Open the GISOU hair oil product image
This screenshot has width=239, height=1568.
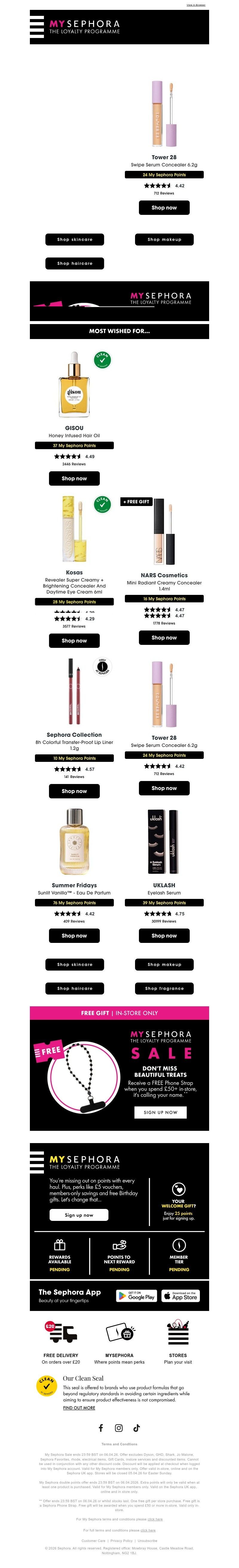pos(74,385)
